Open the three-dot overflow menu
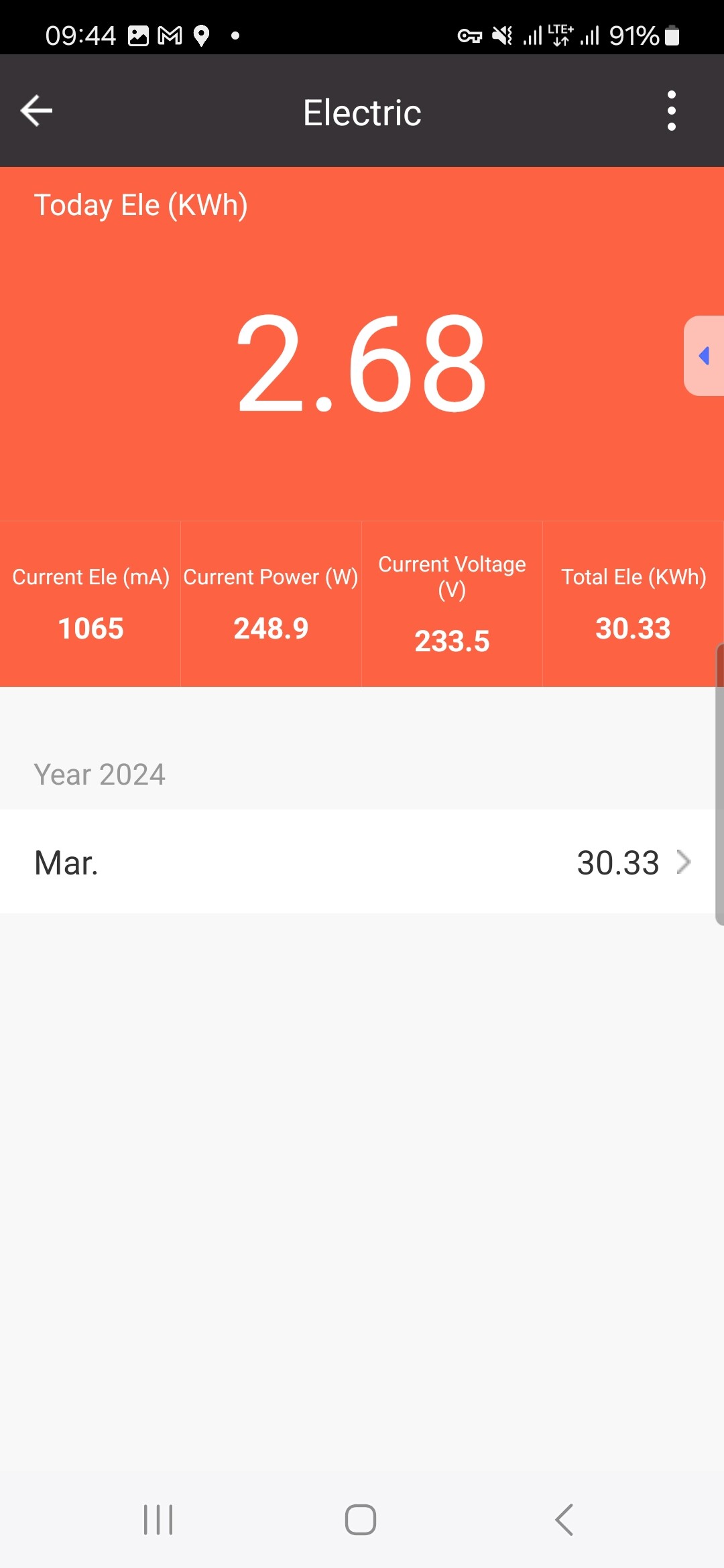Image resolution: width=724 pixels, height=1568 pixels. click(671, 111)
